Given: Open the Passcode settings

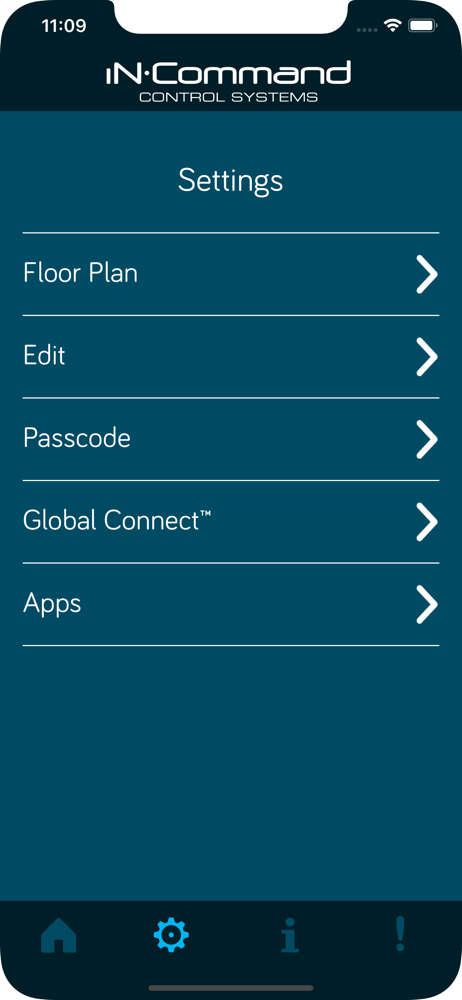Looking at the screenshot, I should [231, 439].
